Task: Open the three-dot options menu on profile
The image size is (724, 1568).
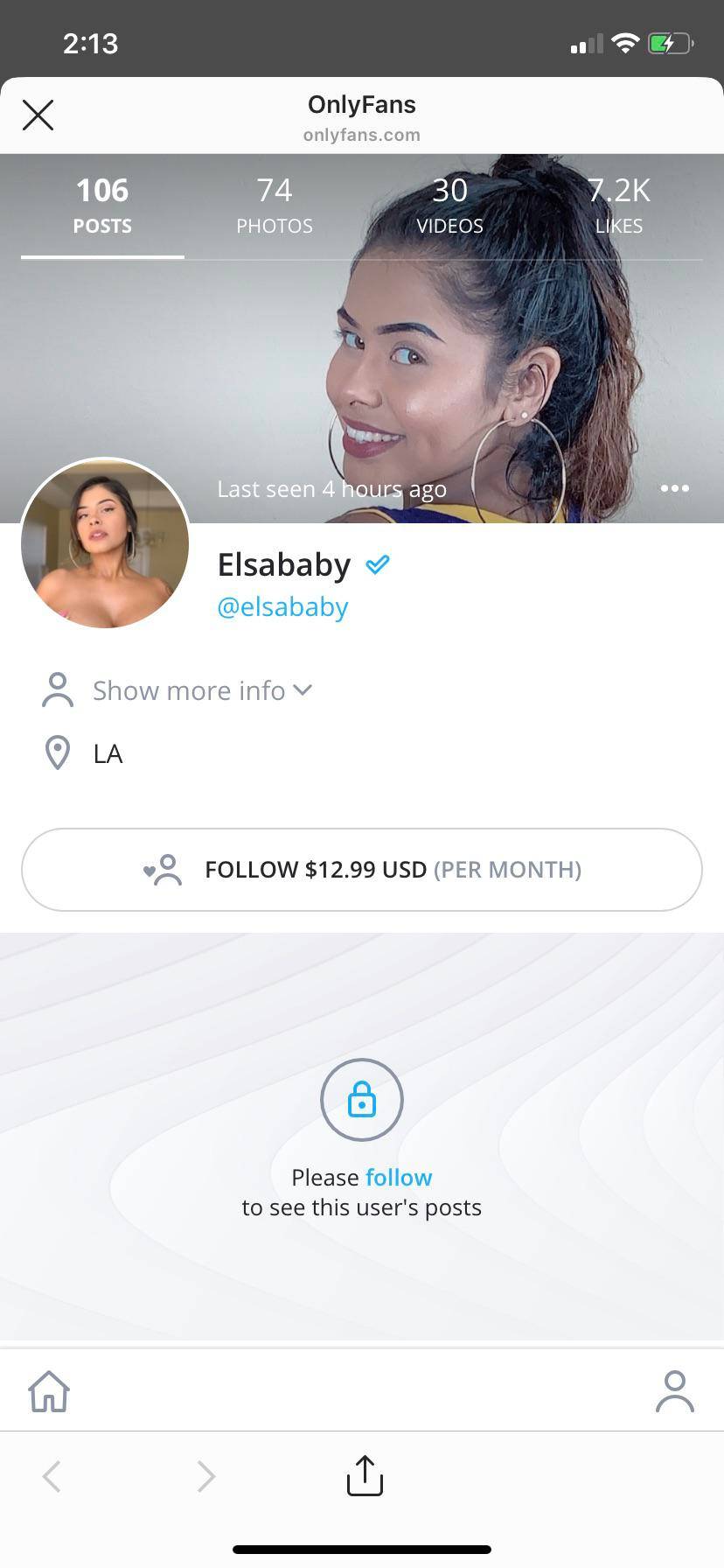Action: [x=674, y=488]
